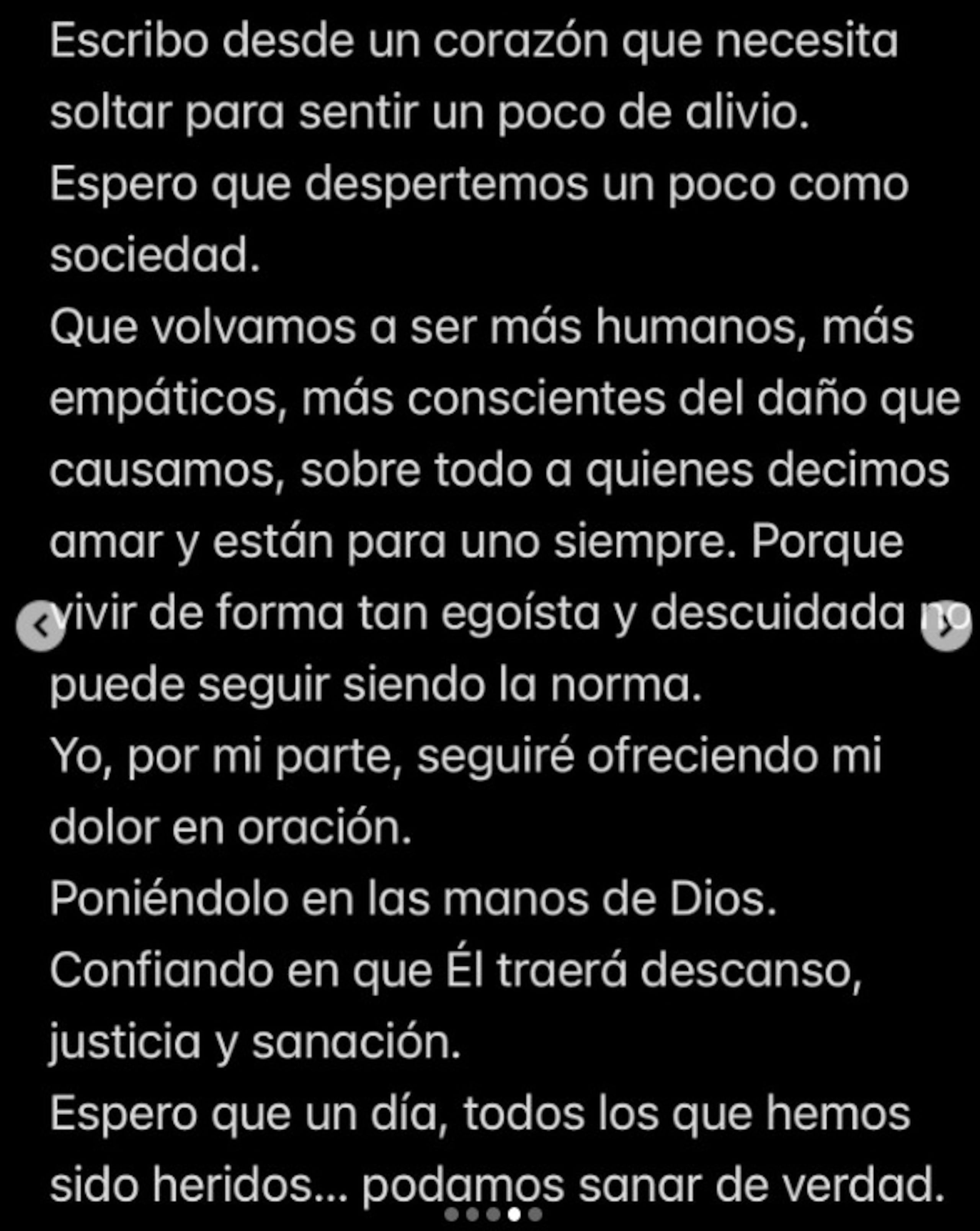Select the currently active fourth pagination dot

514,1215
